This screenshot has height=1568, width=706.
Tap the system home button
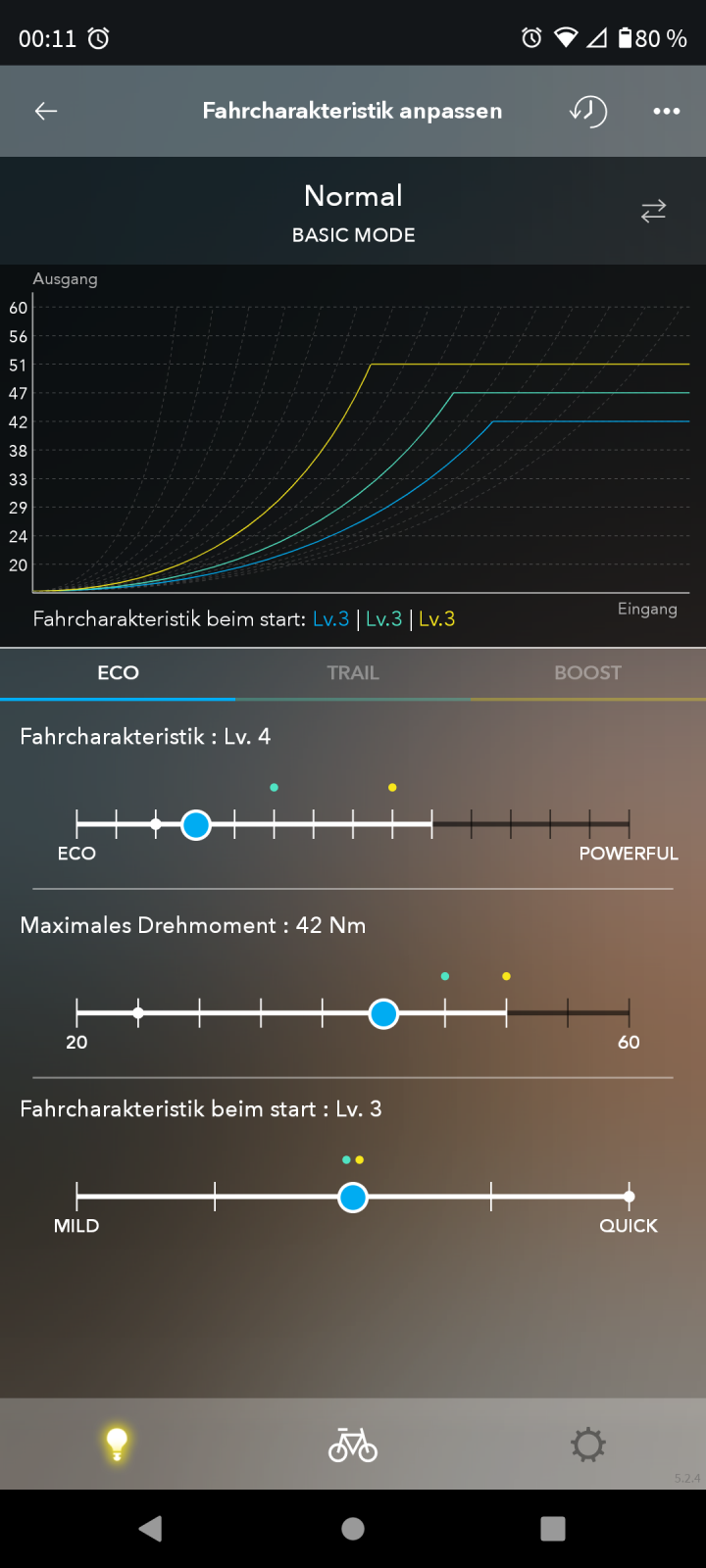(x=353, y=1529)
